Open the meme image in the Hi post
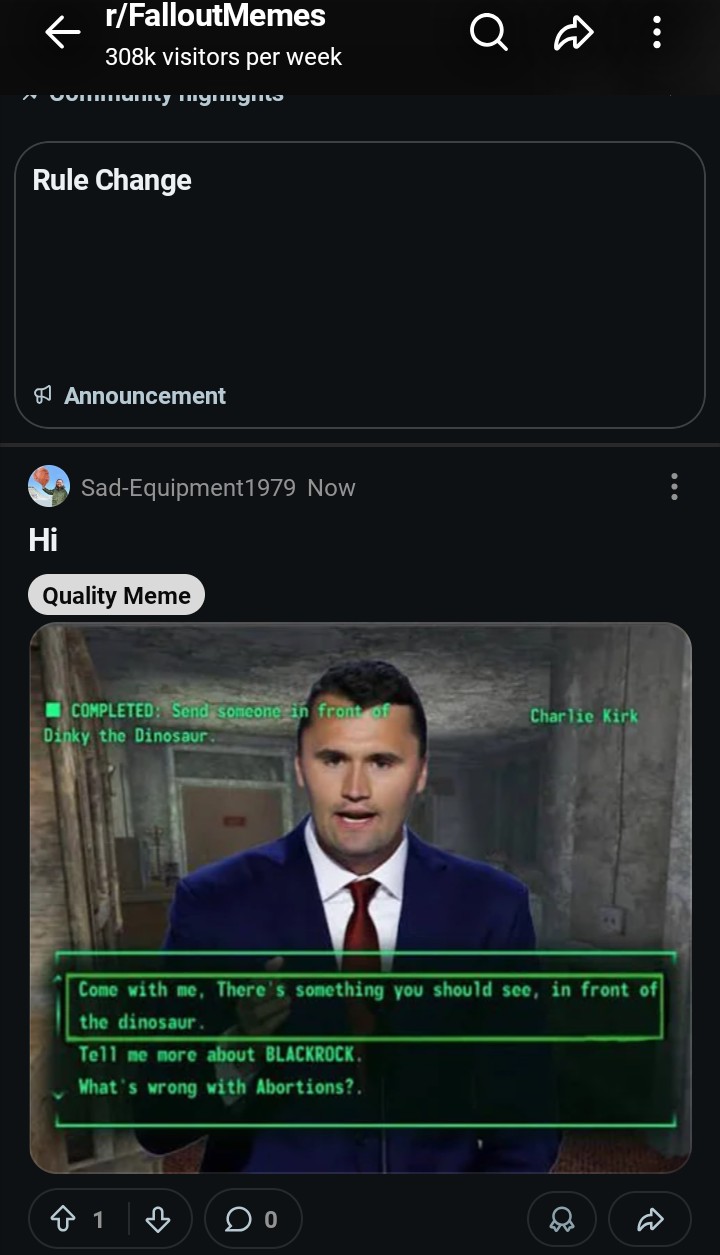The image size is (720, 1255). point(360,897)
